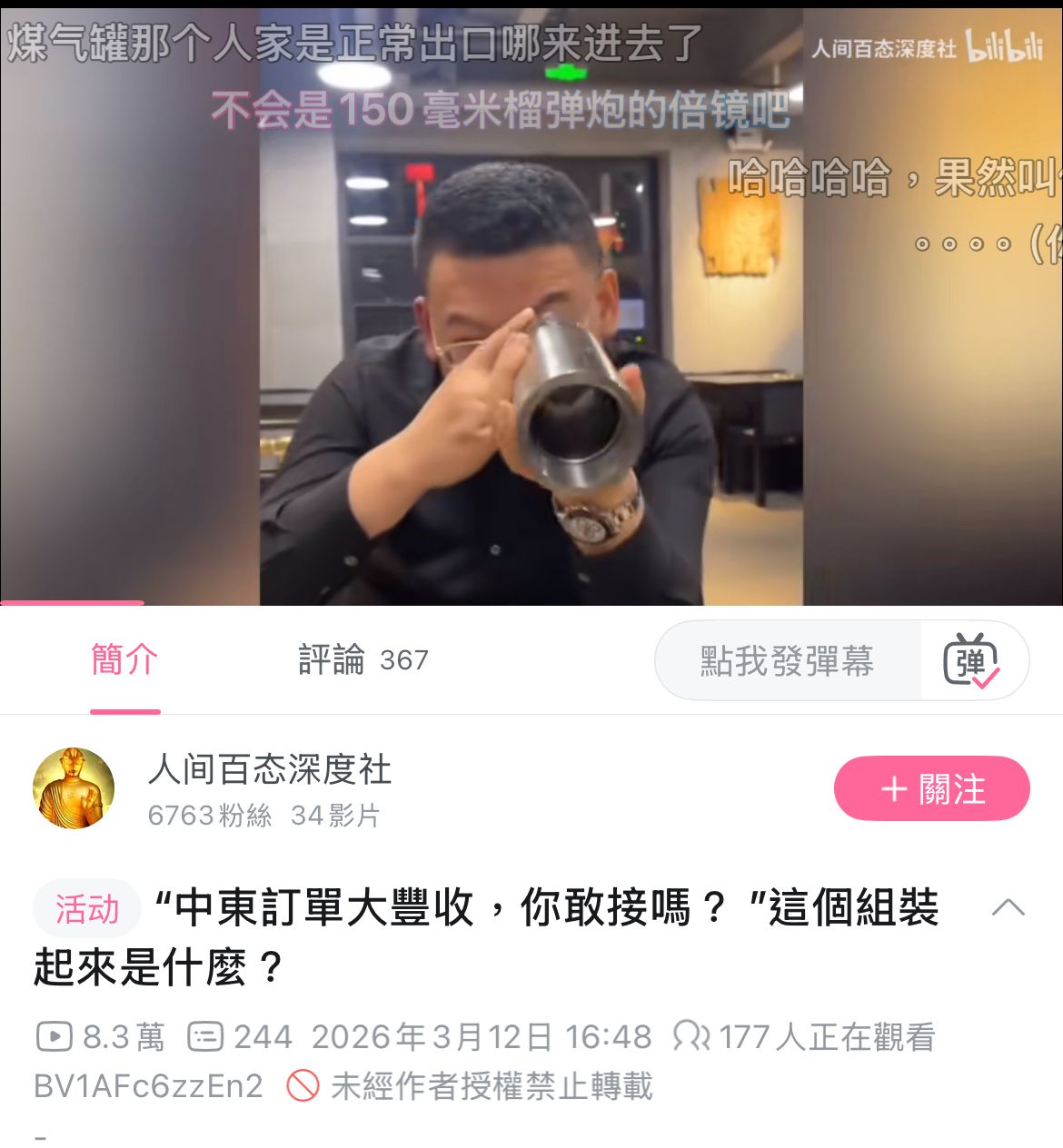Open the 活动 tag

[87, 908]
